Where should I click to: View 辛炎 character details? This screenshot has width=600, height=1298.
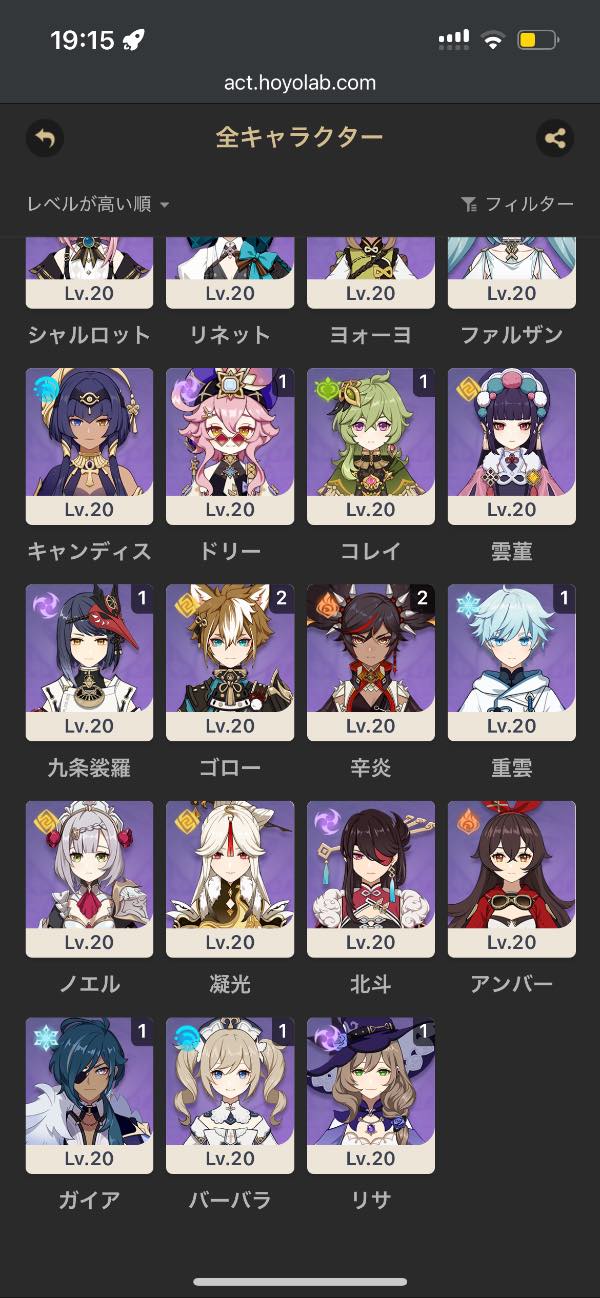(x=371, y=662)
